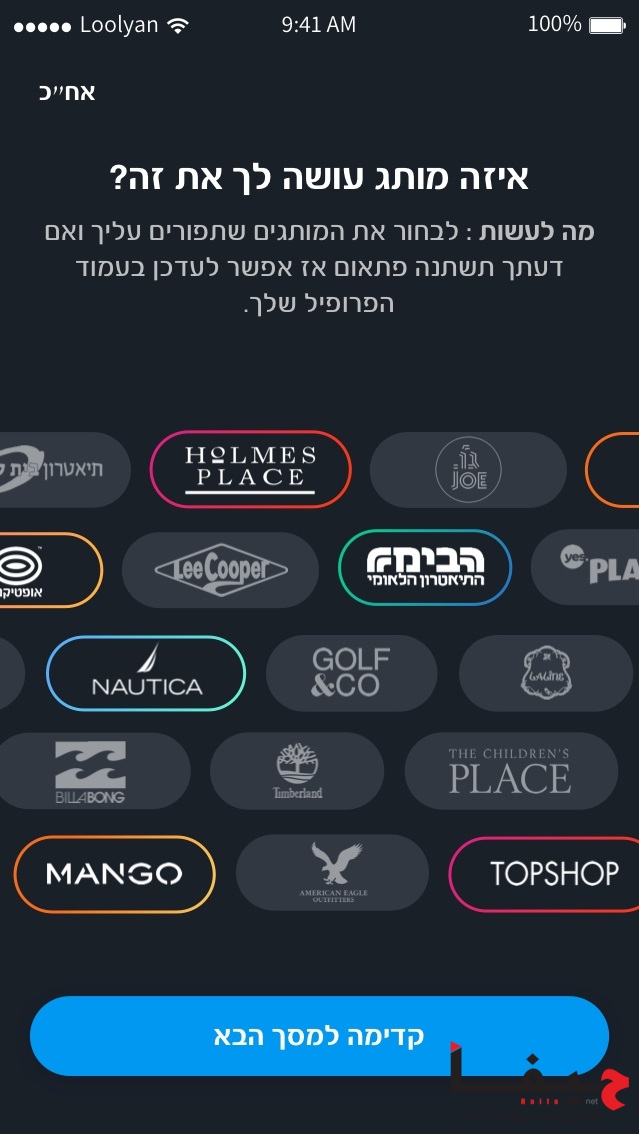The height and width of the screenshot is (1134, 639).
Task: Select the yes Play brand chip
Action: point(590,568)
